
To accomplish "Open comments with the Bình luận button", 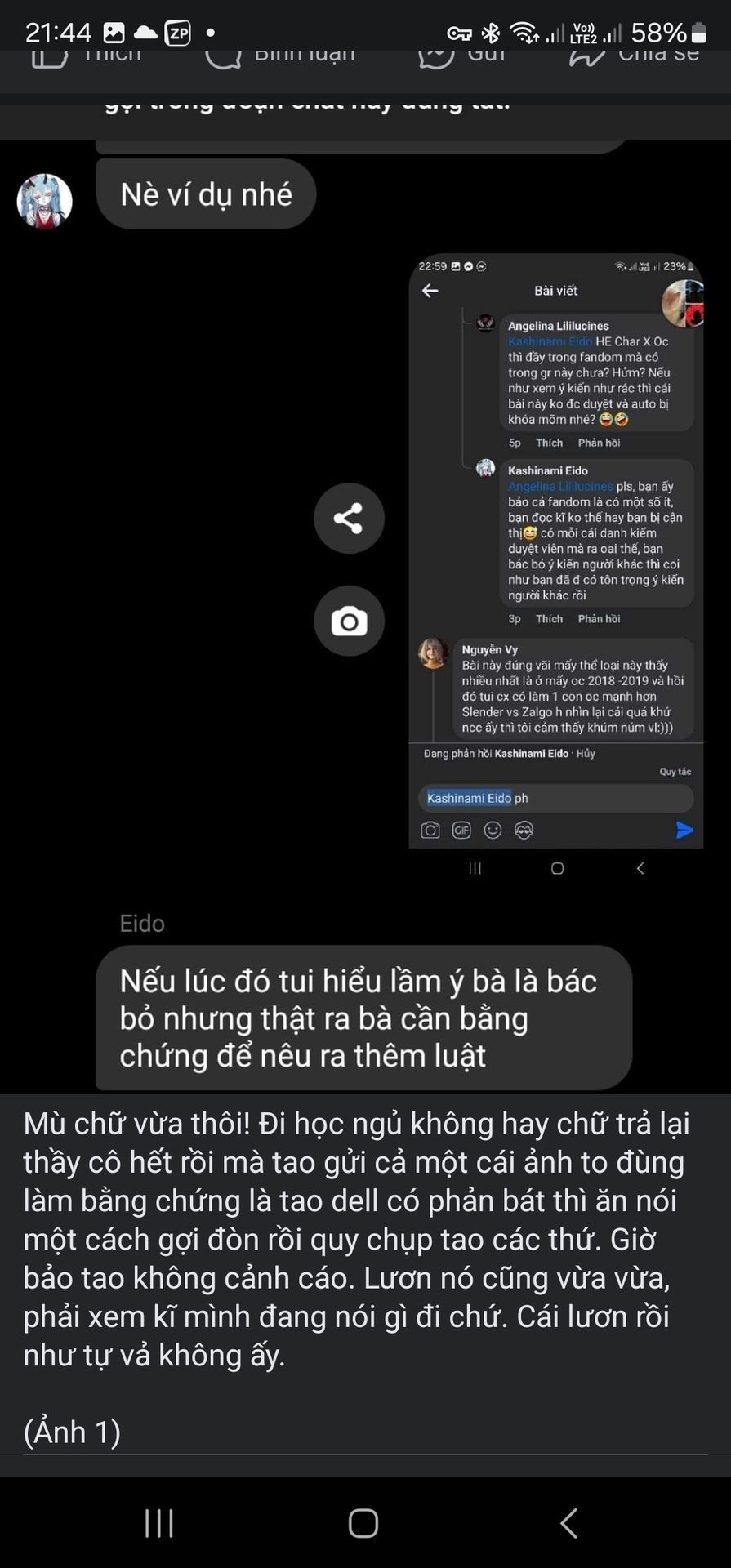I will (280, 54).
